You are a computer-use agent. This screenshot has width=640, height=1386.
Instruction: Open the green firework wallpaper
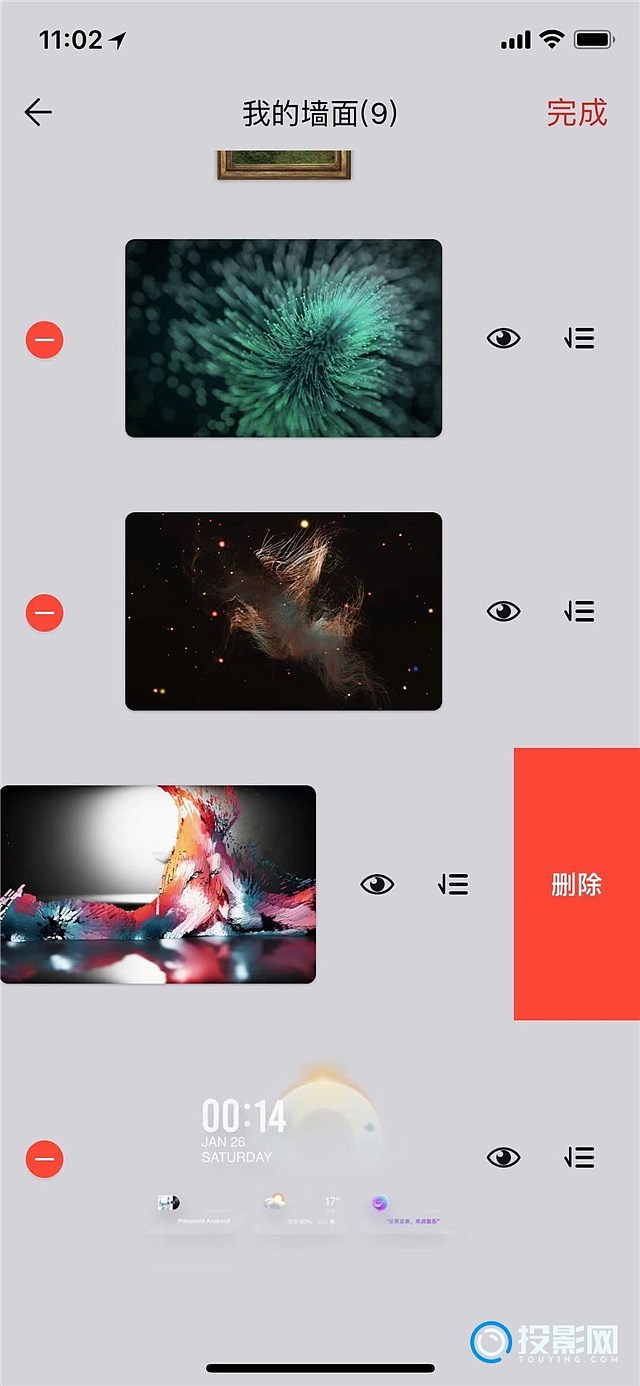[283, 338]
